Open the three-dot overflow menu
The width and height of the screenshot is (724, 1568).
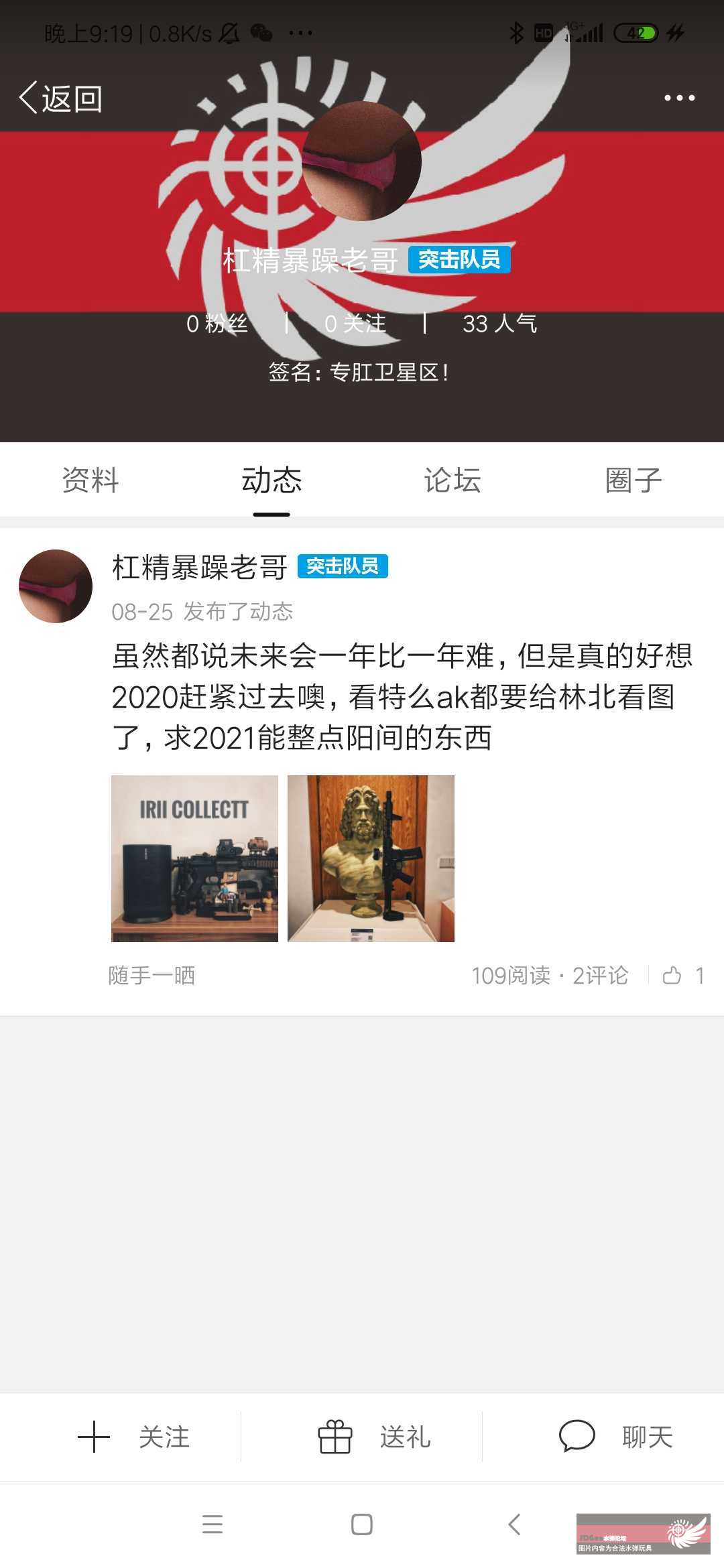pyautogui.click(x=679, y=98)
